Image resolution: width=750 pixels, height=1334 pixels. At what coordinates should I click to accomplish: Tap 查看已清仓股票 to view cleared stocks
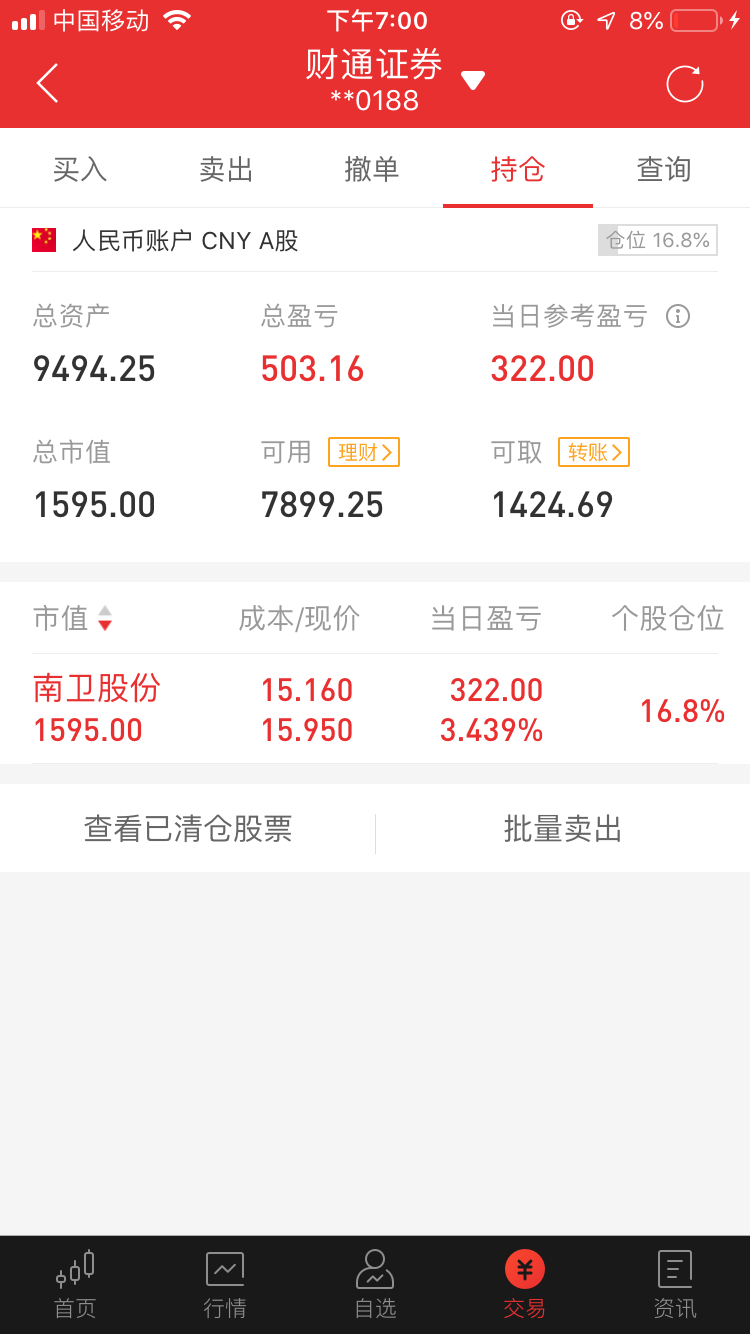[x=187, y=828]
